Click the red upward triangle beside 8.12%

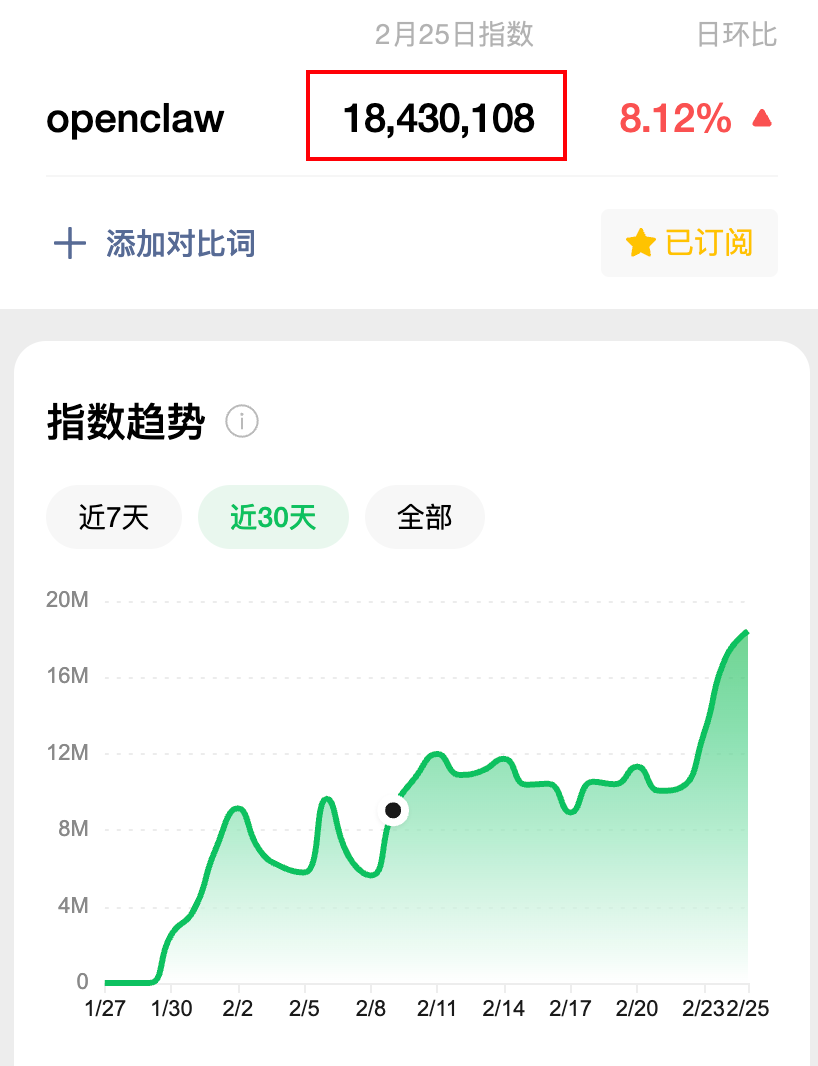click(x=761, y=118)
